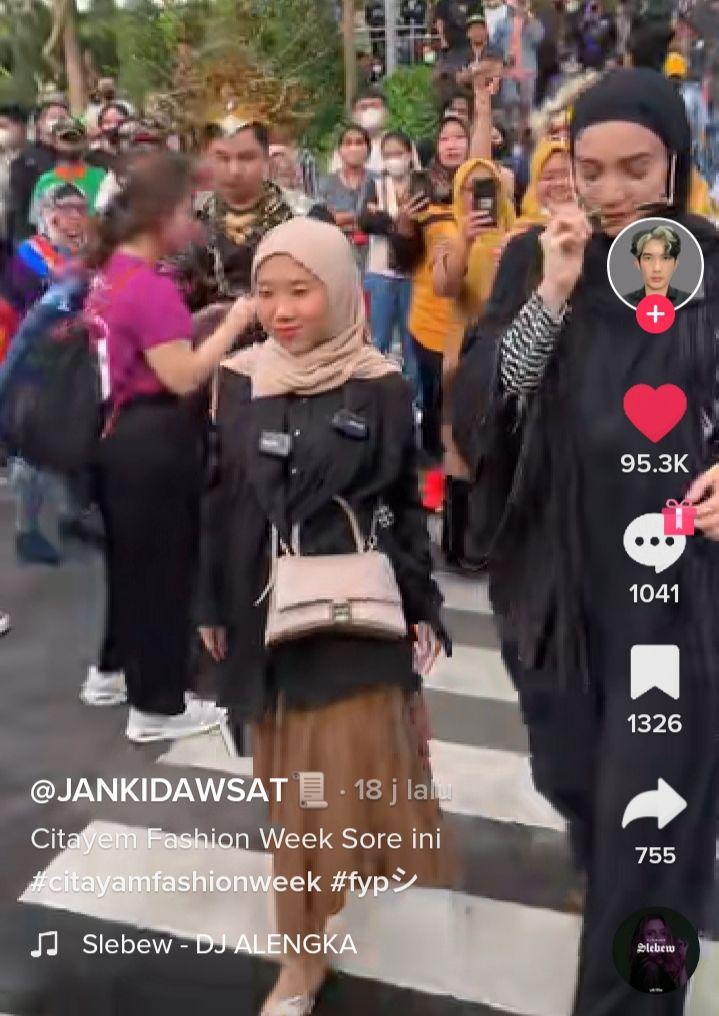
Task: Like this video with the heart
Action: (655, 413)
